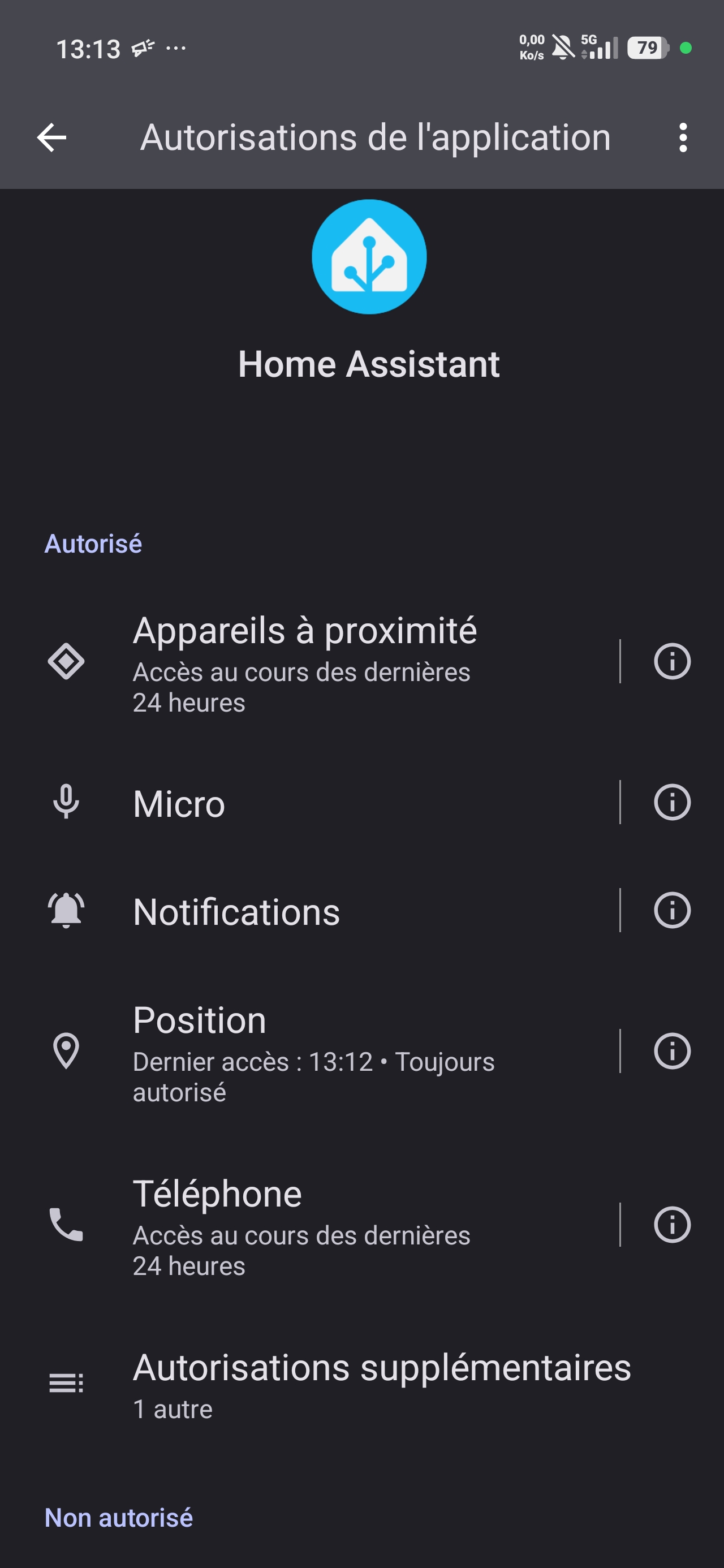This screenshot has width=724, height=1568.
Task: Show info icon for Micro
Action: (x=671, y=803)
